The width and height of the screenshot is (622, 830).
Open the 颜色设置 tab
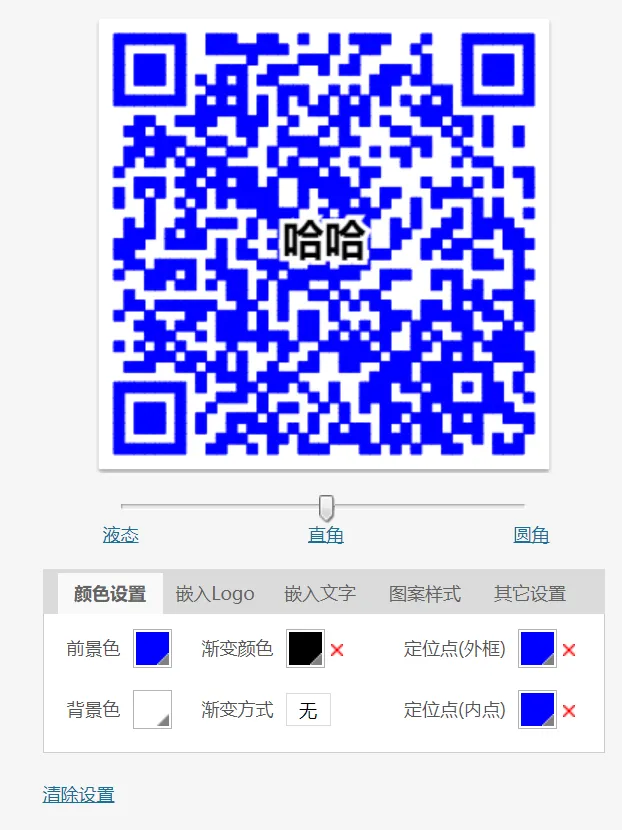click(110, 594)
